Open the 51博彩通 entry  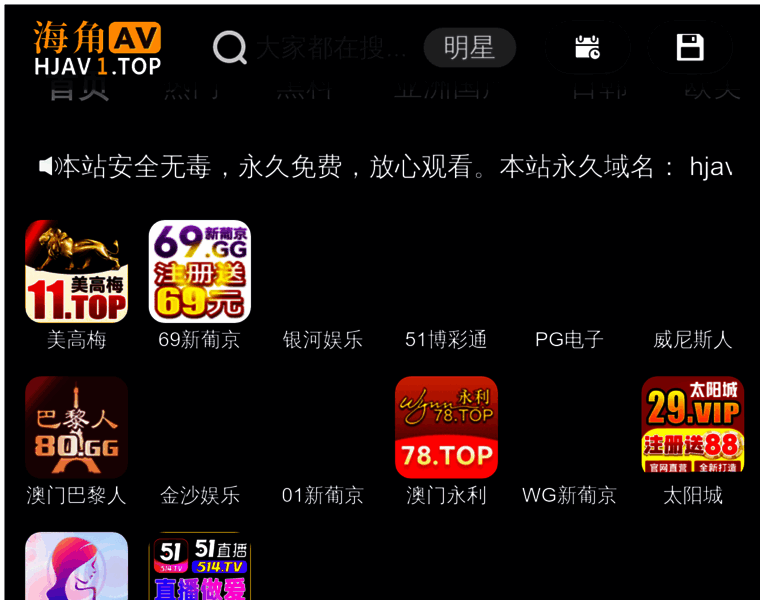446,339
